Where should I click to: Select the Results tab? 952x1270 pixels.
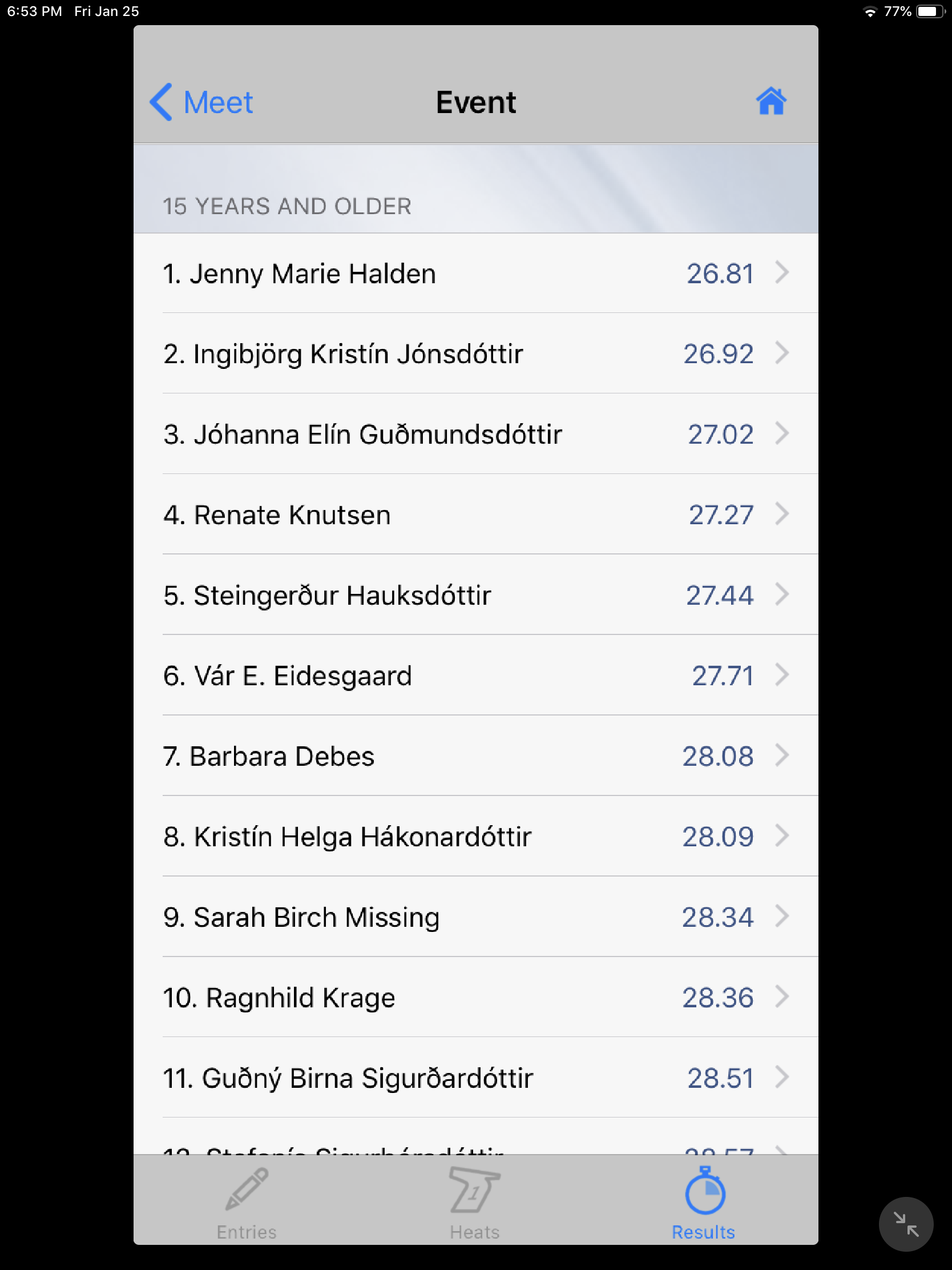tap(704, 1203)
